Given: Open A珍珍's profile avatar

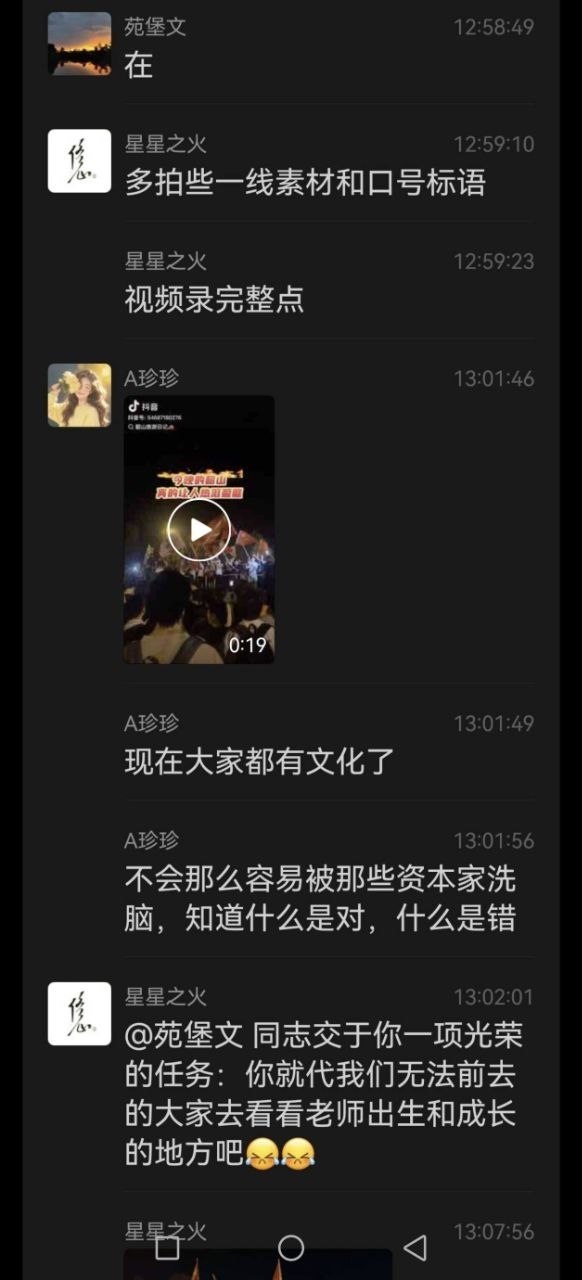Looking at the screenshot, I should click(79, 395).
